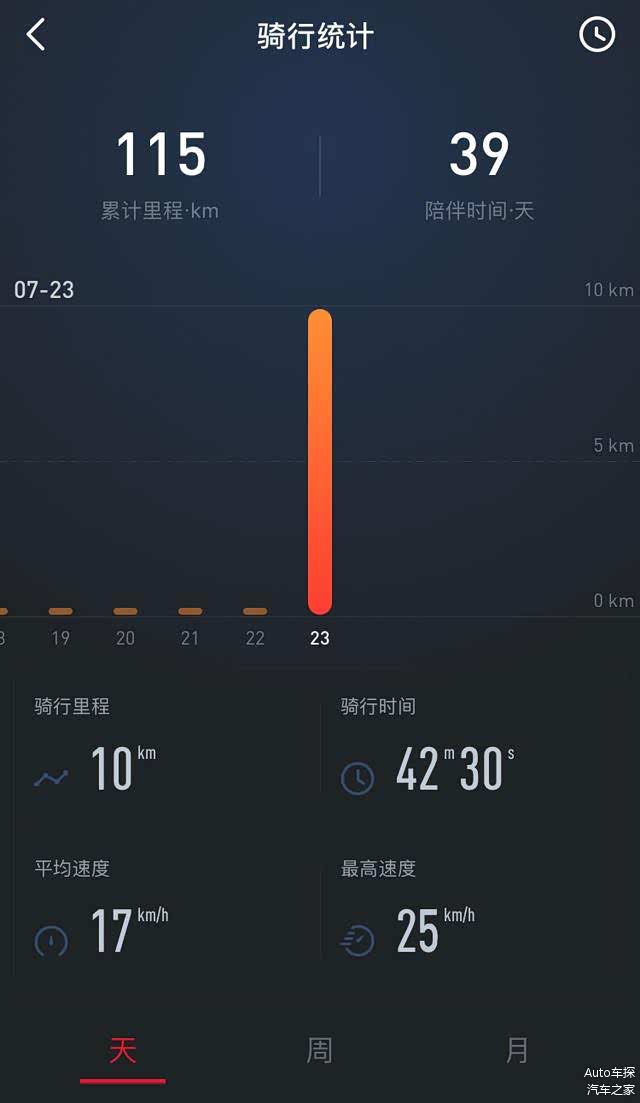Image resolution: width=640 pixels, height=1103 pixels.
Task: Switch to the 月 tab
Action: (517, 1050)
